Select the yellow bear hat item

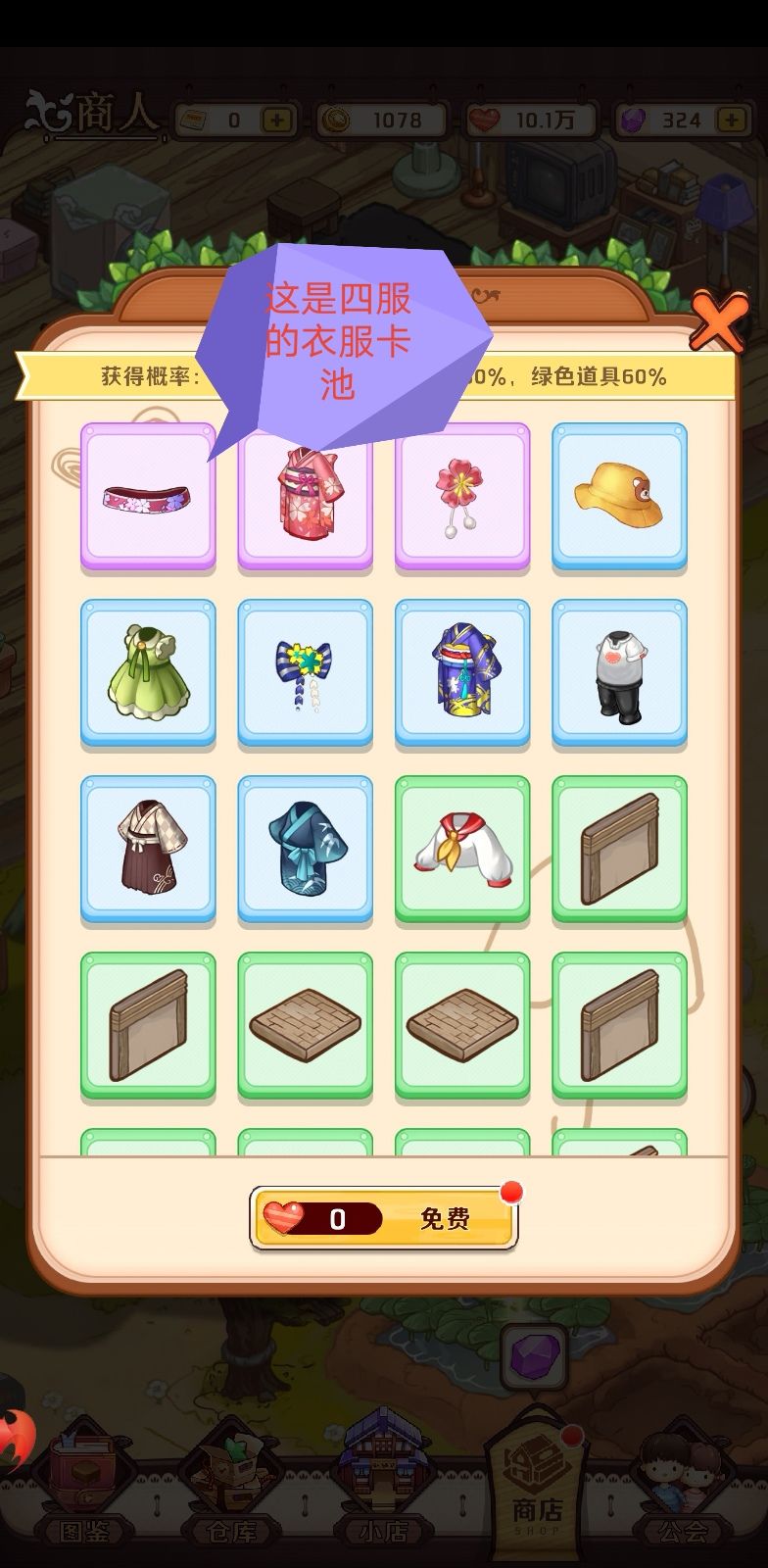click(x=619, y=496)
